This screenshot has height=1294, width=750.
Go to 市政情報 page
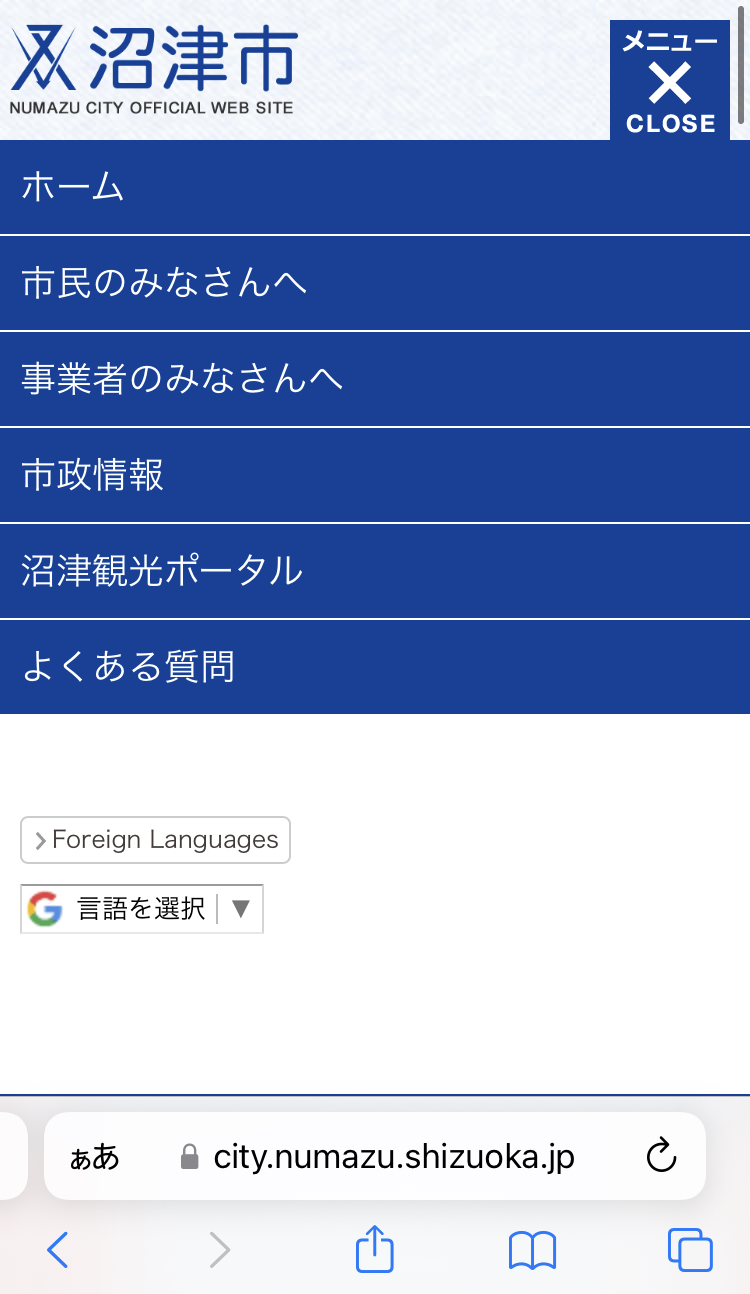click(x=375, y=476)
